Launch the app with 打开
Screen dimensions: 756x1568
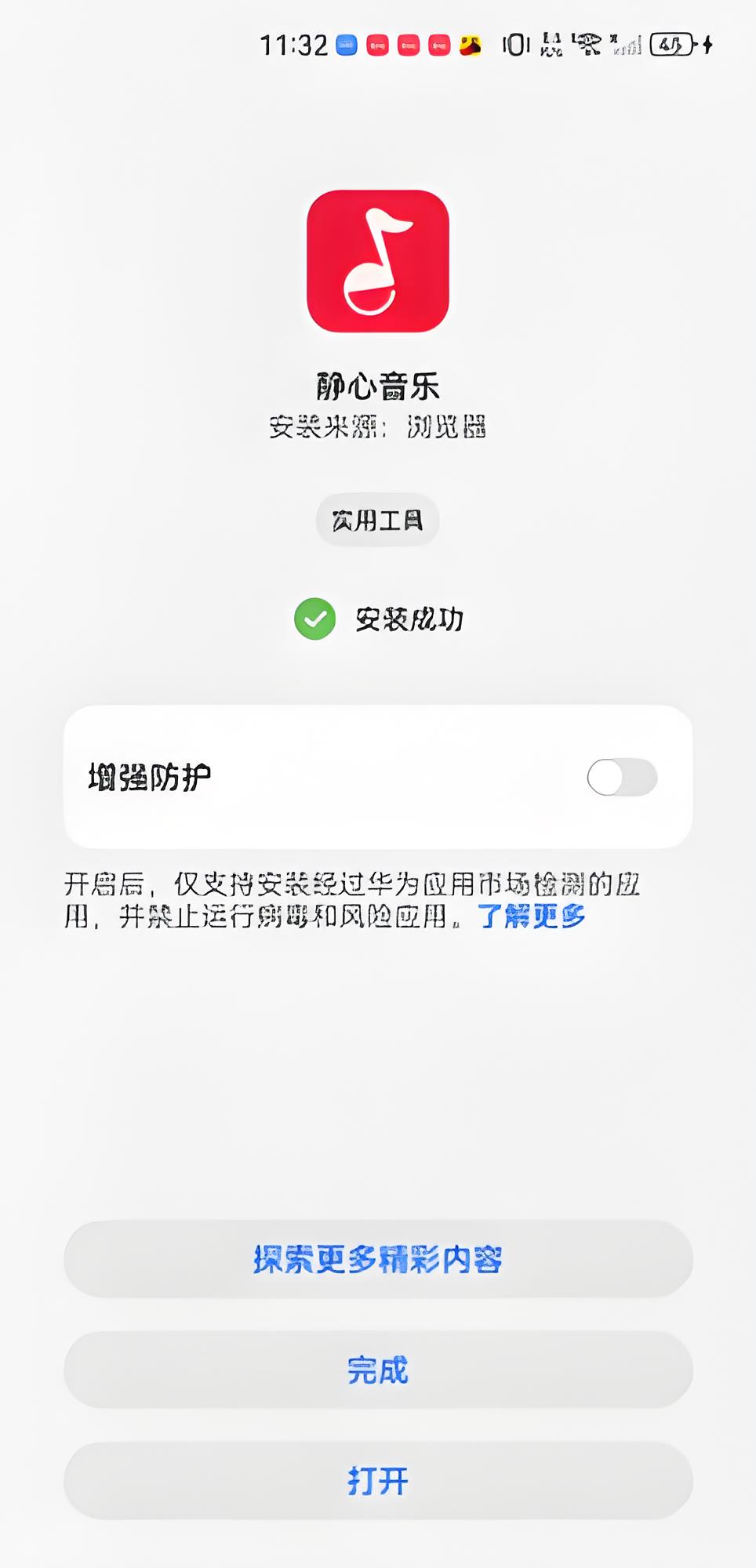click(x=378, y=1481)
